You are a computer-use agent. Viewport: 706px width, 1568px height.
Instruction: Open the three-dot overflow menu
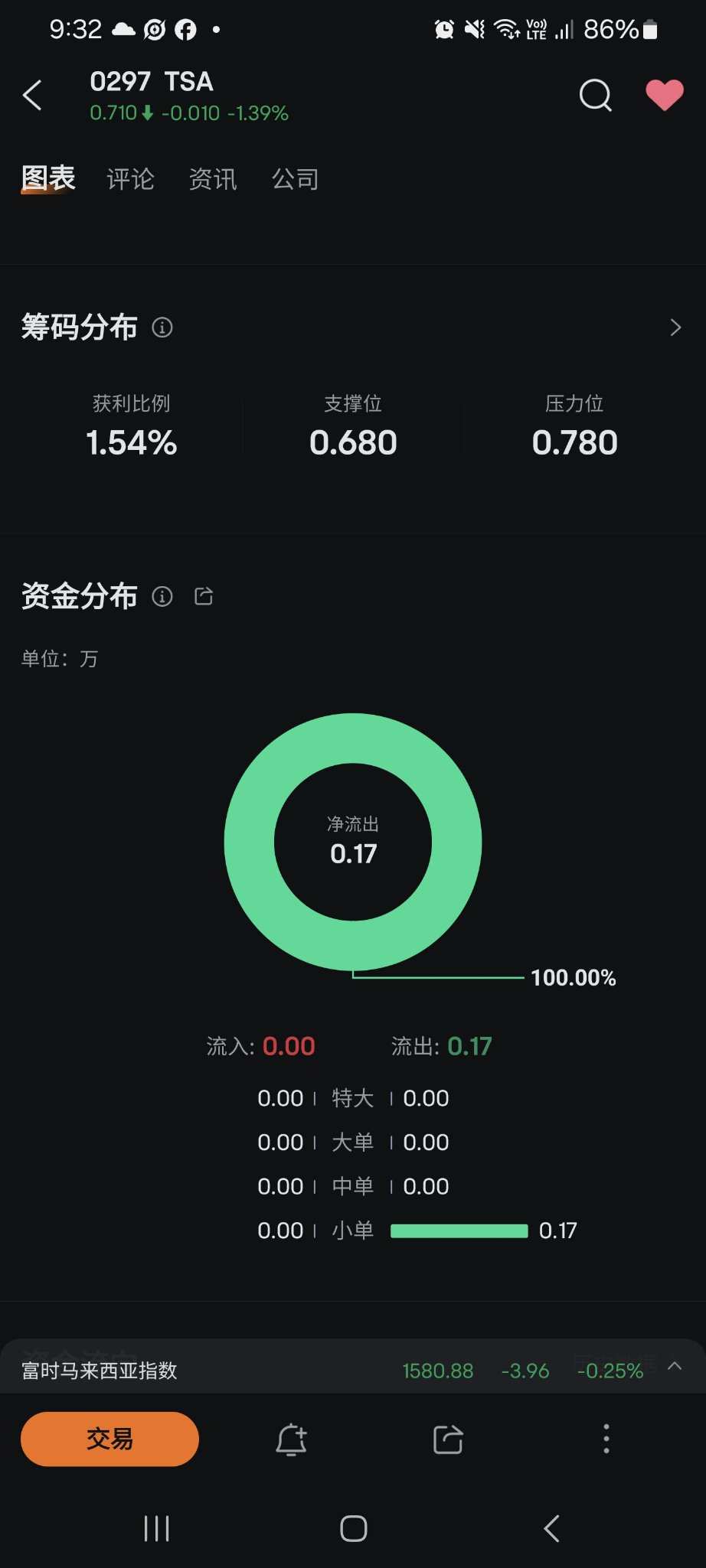(606, 1439)
